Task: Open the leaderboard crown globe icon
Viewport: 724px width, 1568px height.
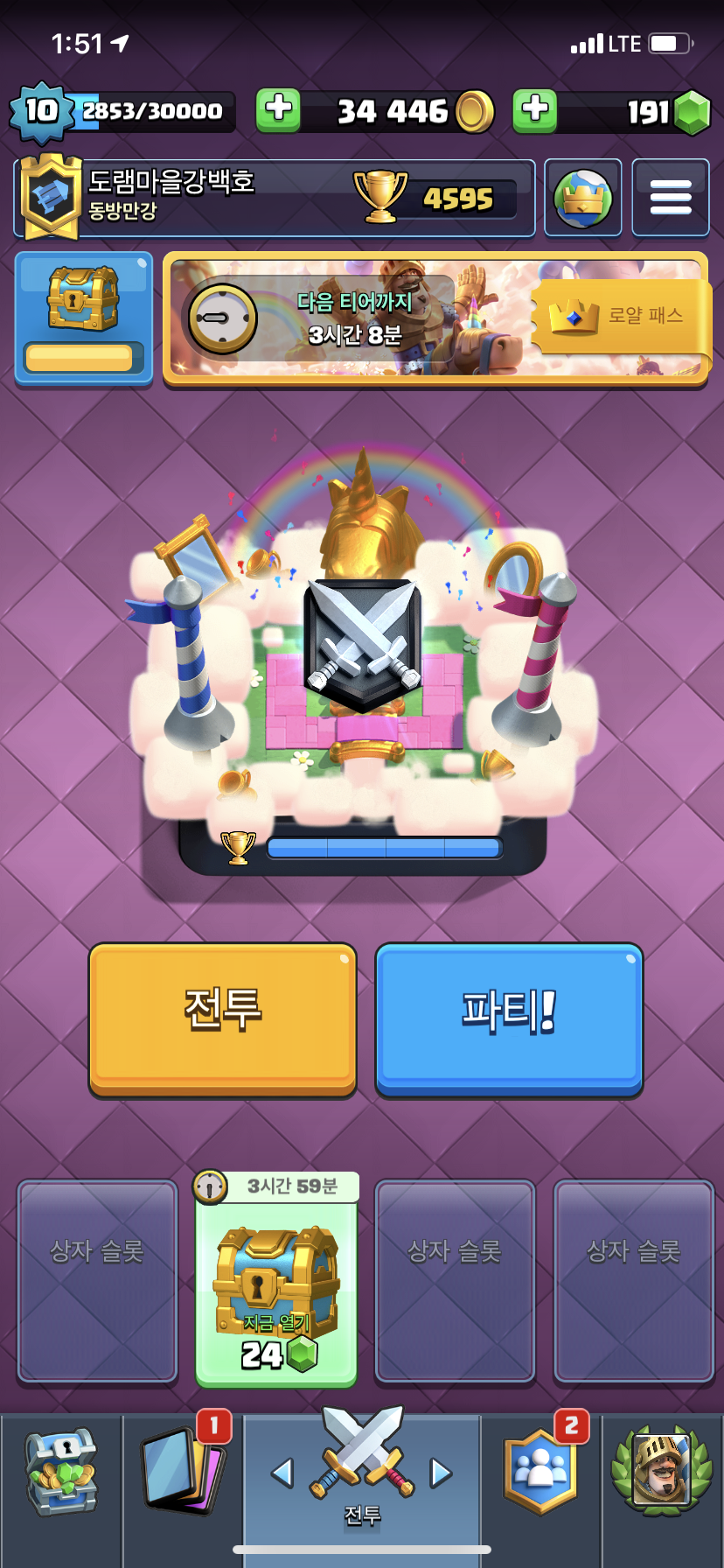Action: pyautogui.click(x=583, y=198)
